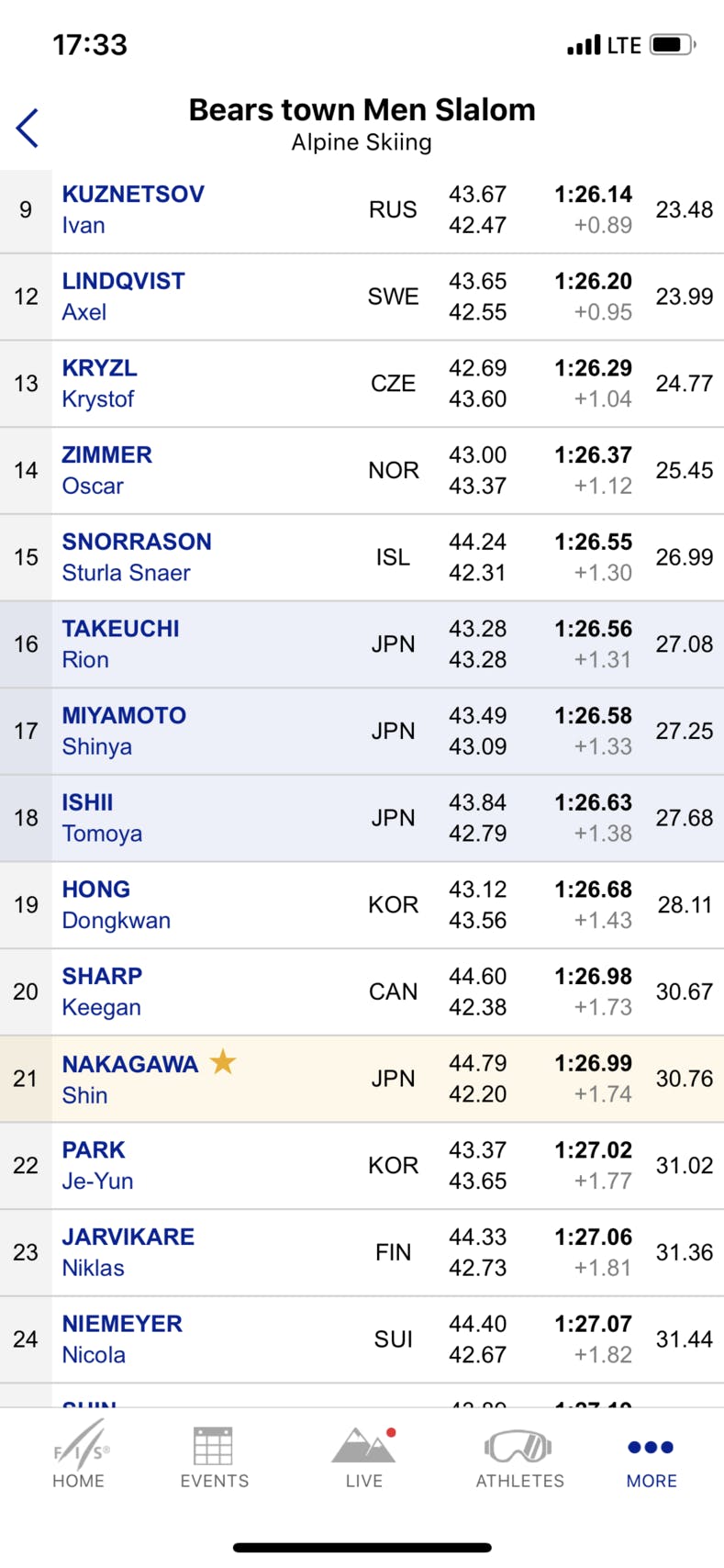This screenshot has height=1568, width=724.
Task: Select the More tab
Action: pyautogui.click(x=652, y=1454)
